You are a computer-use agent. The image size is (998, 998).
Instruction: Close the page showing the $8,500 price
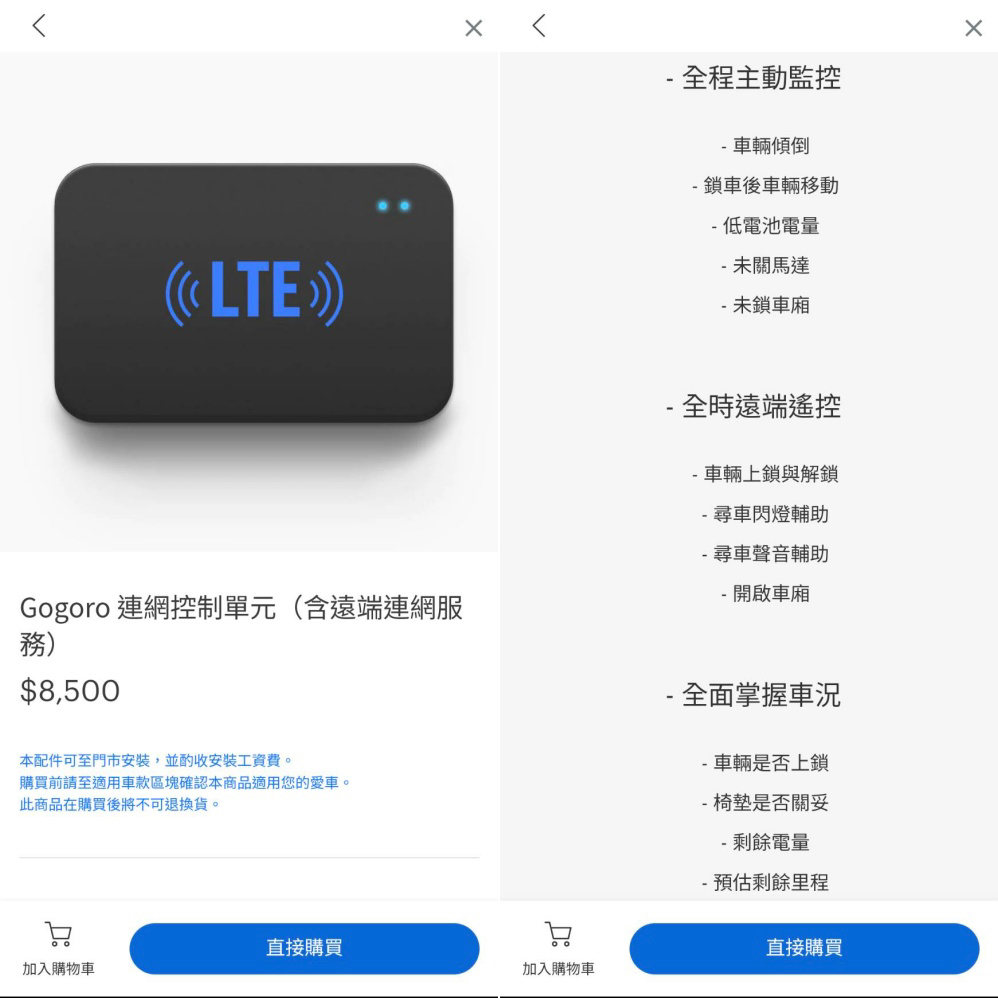(x=473, y=29)
